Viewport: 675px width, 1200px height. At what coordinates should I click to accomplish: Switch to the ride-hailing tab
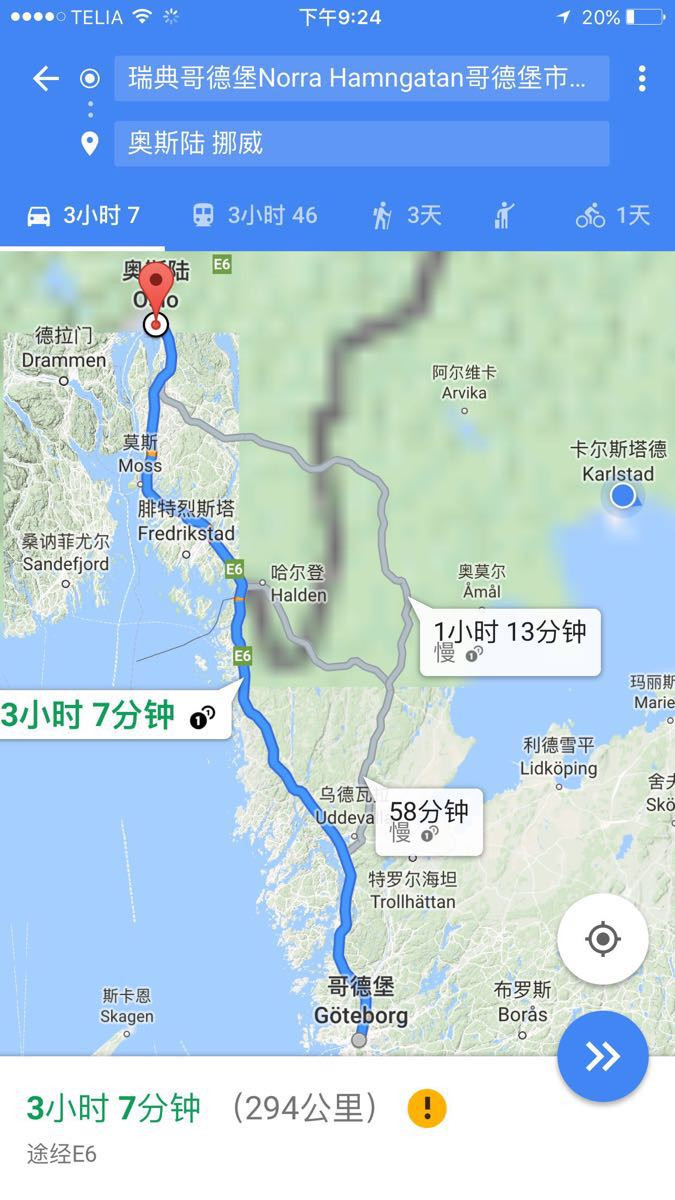point(503,215)
